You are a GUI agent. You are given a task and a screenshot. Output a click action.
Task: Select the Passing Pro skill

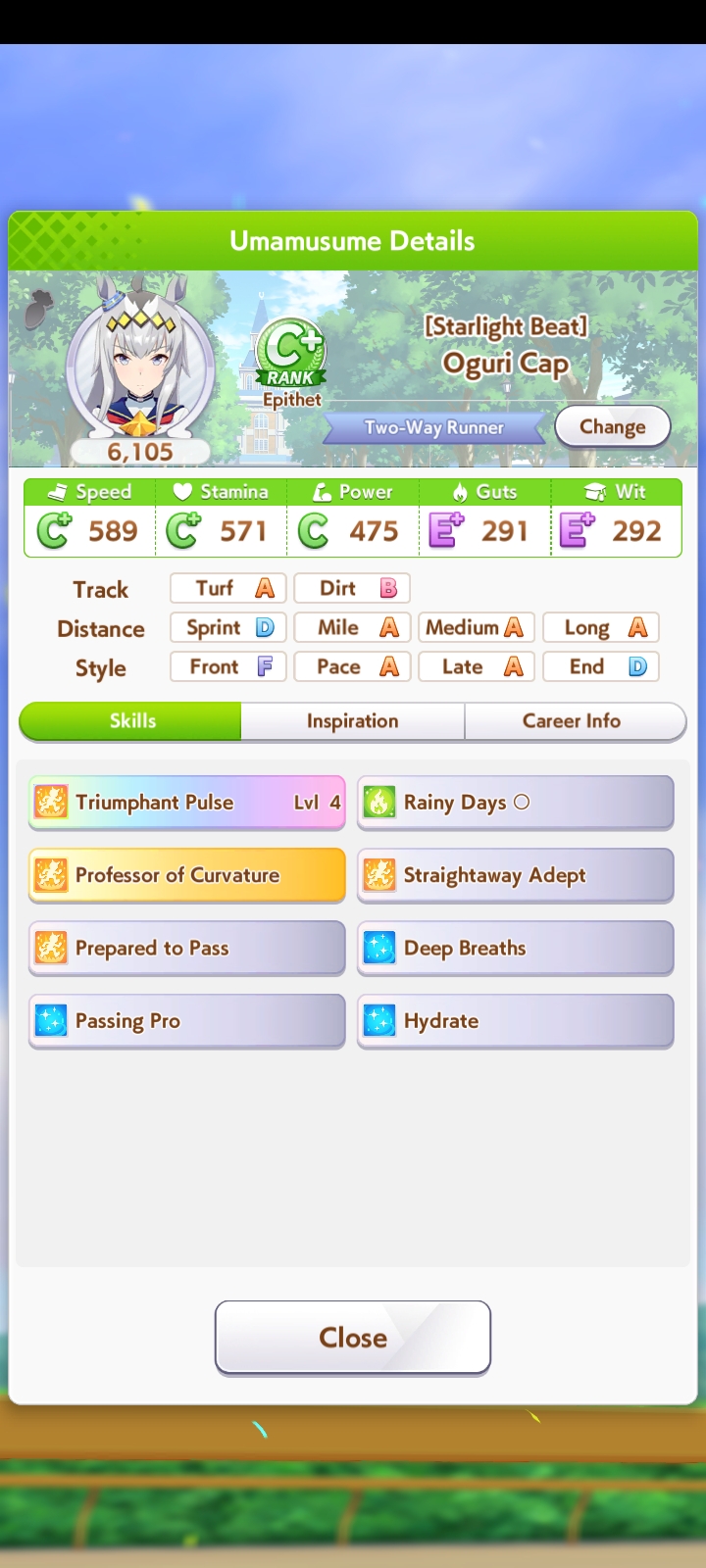click(187, 1021)
